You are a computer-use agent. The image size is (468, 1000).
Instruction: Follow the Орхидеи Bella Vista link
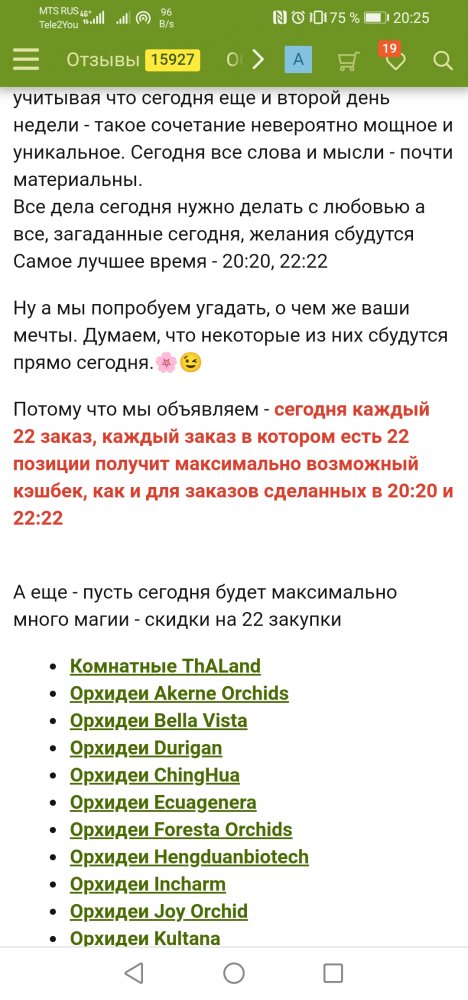point(159,721)
